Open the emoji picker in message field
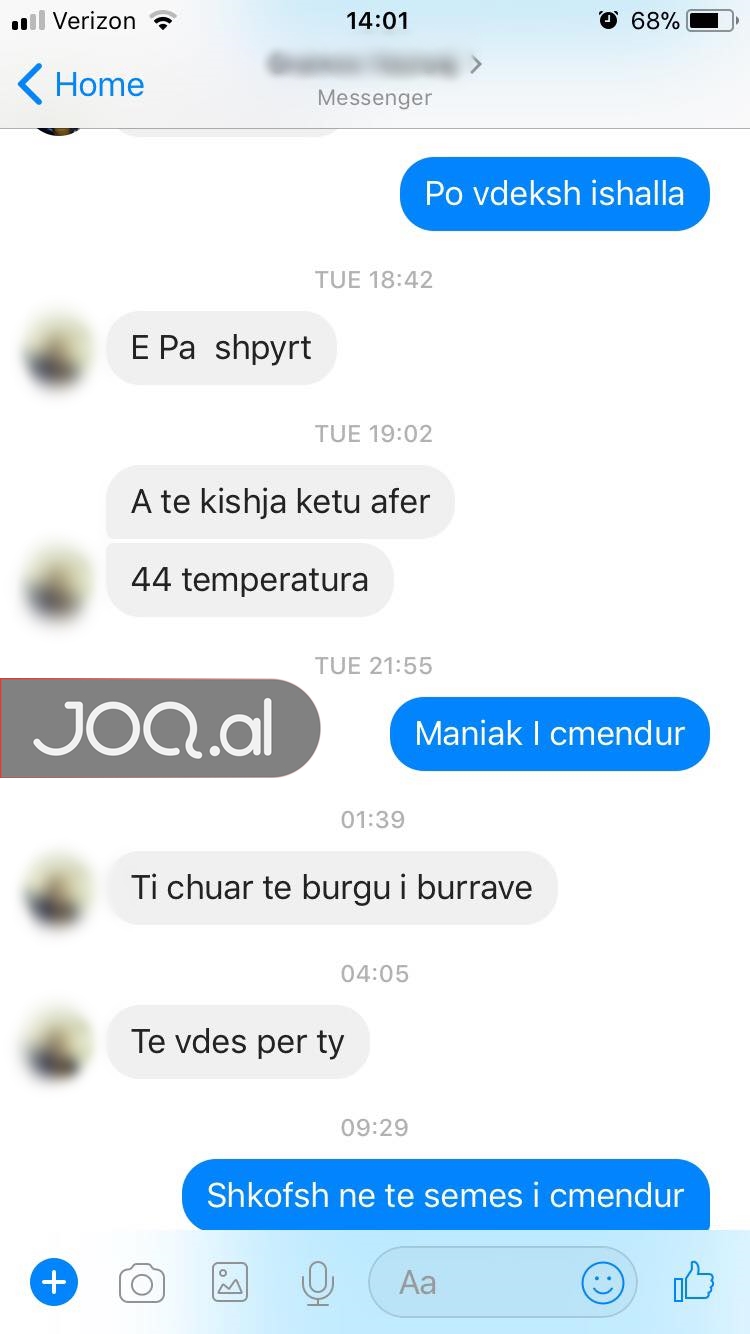Viewport: 750px width, 1334px height. point(602,1282)
